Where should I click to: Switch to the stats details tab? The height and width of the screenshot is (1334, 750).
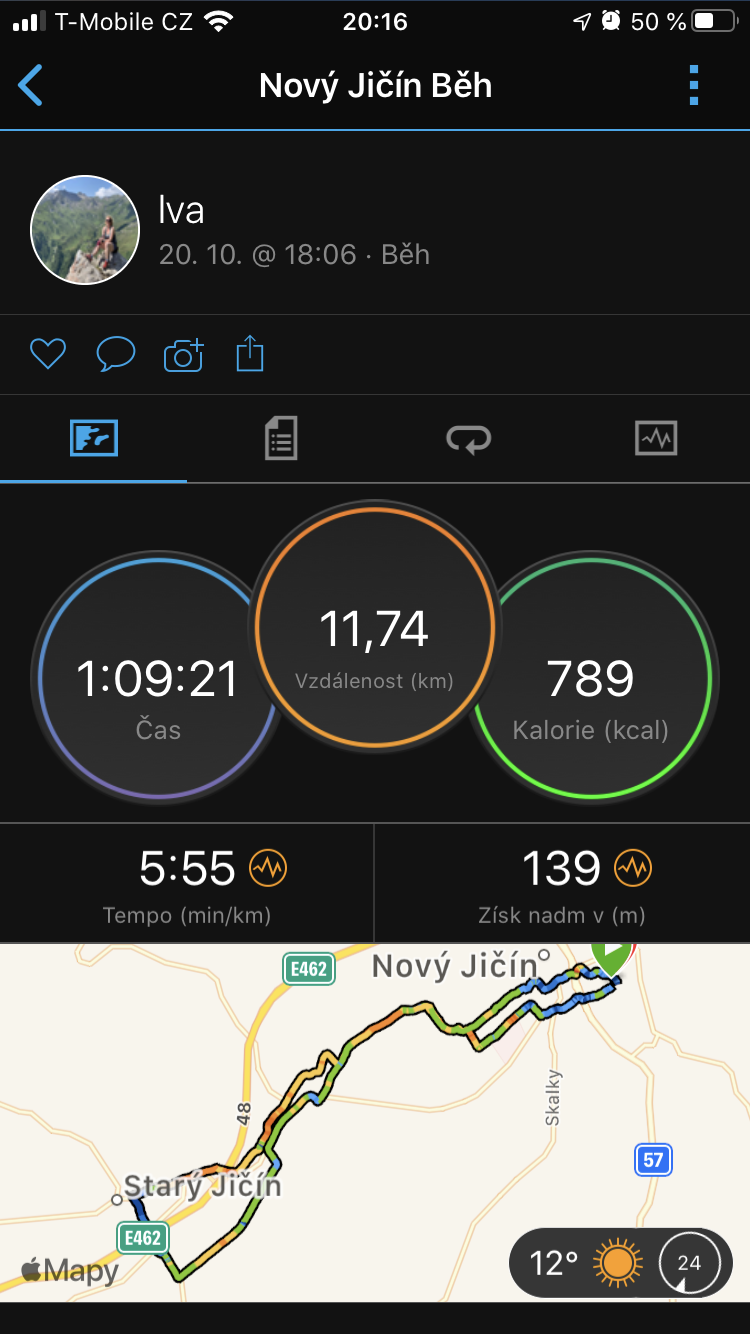pyautogui.click(x=281, y=438)
